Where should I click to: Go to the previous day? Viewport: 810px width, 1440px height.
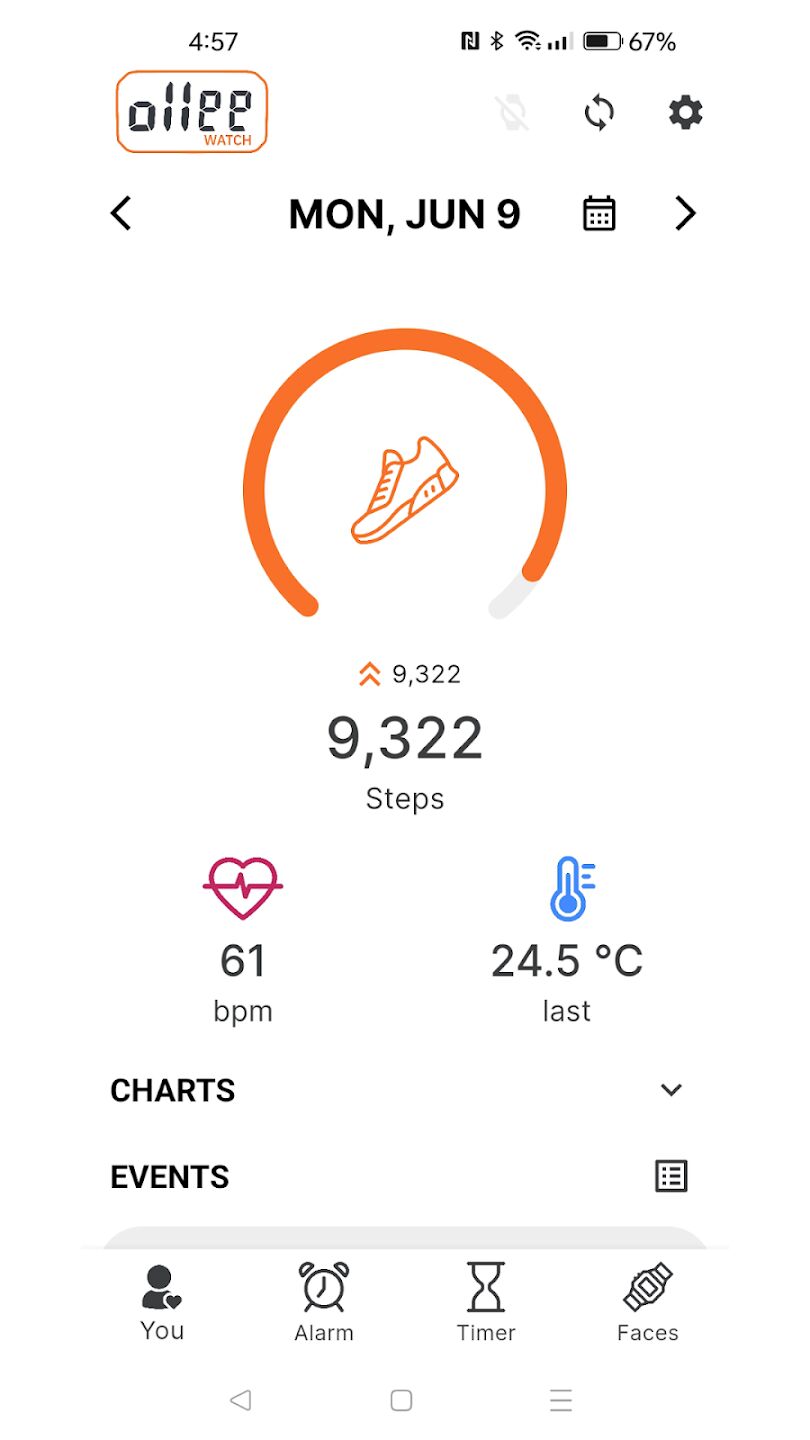pyautogui.click(x=121, y=213)
